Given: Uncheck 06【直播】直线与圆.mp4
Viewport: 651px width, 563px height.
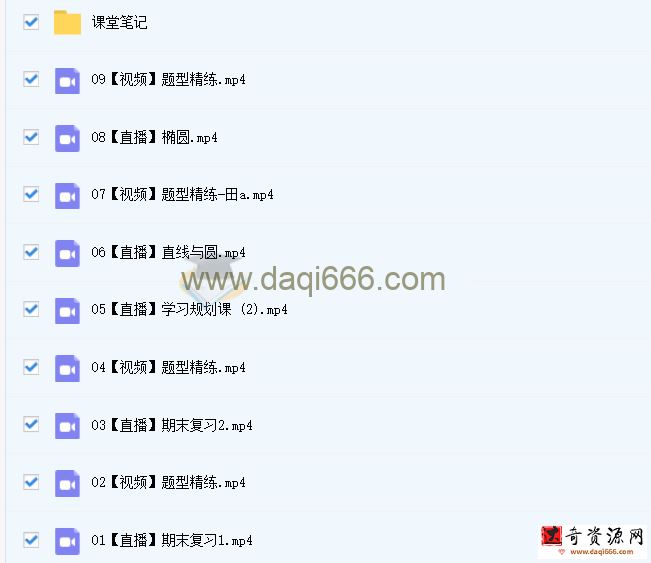Looking at the screenshot, I should (31, 252).
